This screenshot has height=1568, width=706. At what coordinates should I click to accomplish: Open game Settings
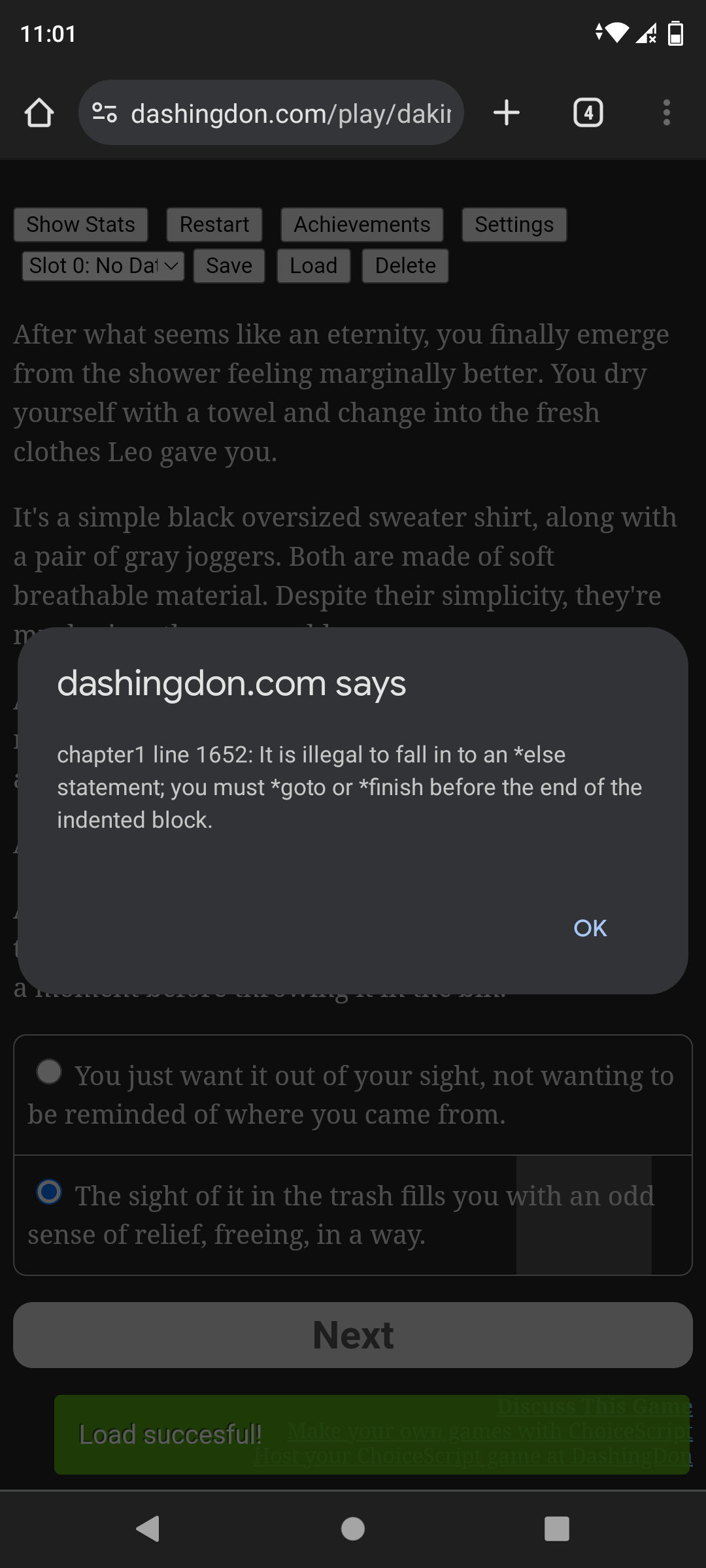[x=514, y=225]
